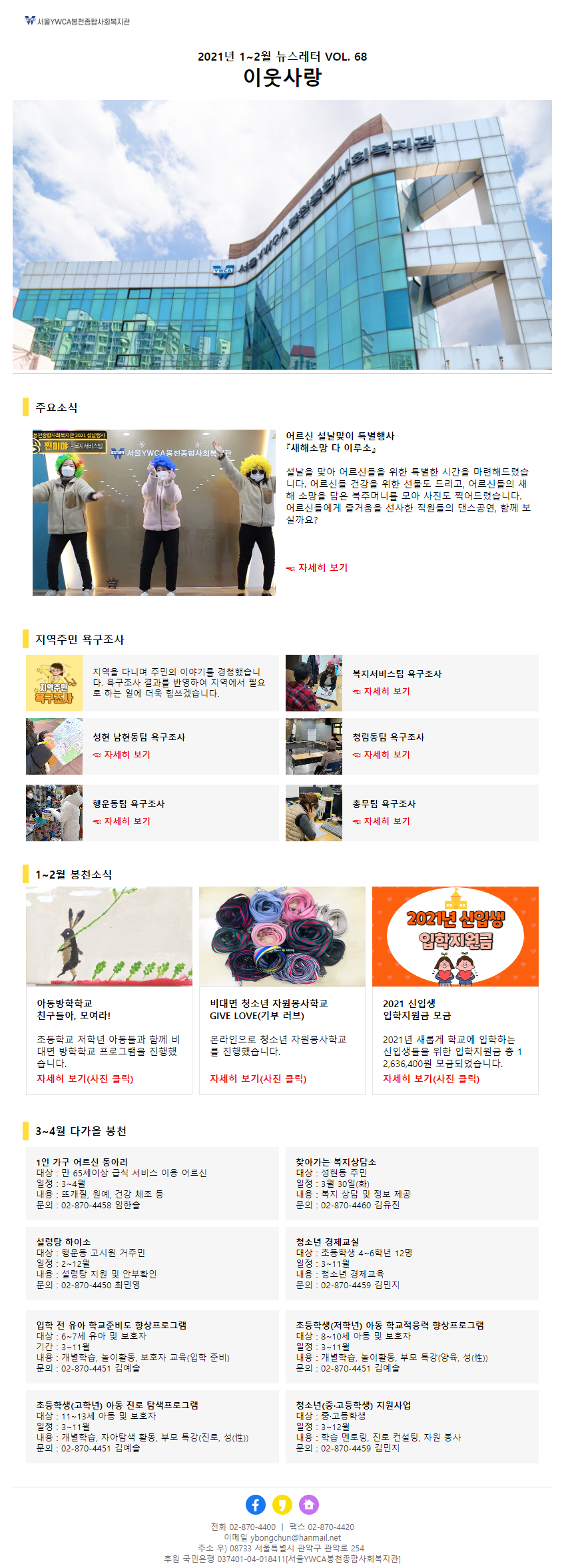Open the purple homepage icon
This screenshot has height=1568, width=564.
308,1504
